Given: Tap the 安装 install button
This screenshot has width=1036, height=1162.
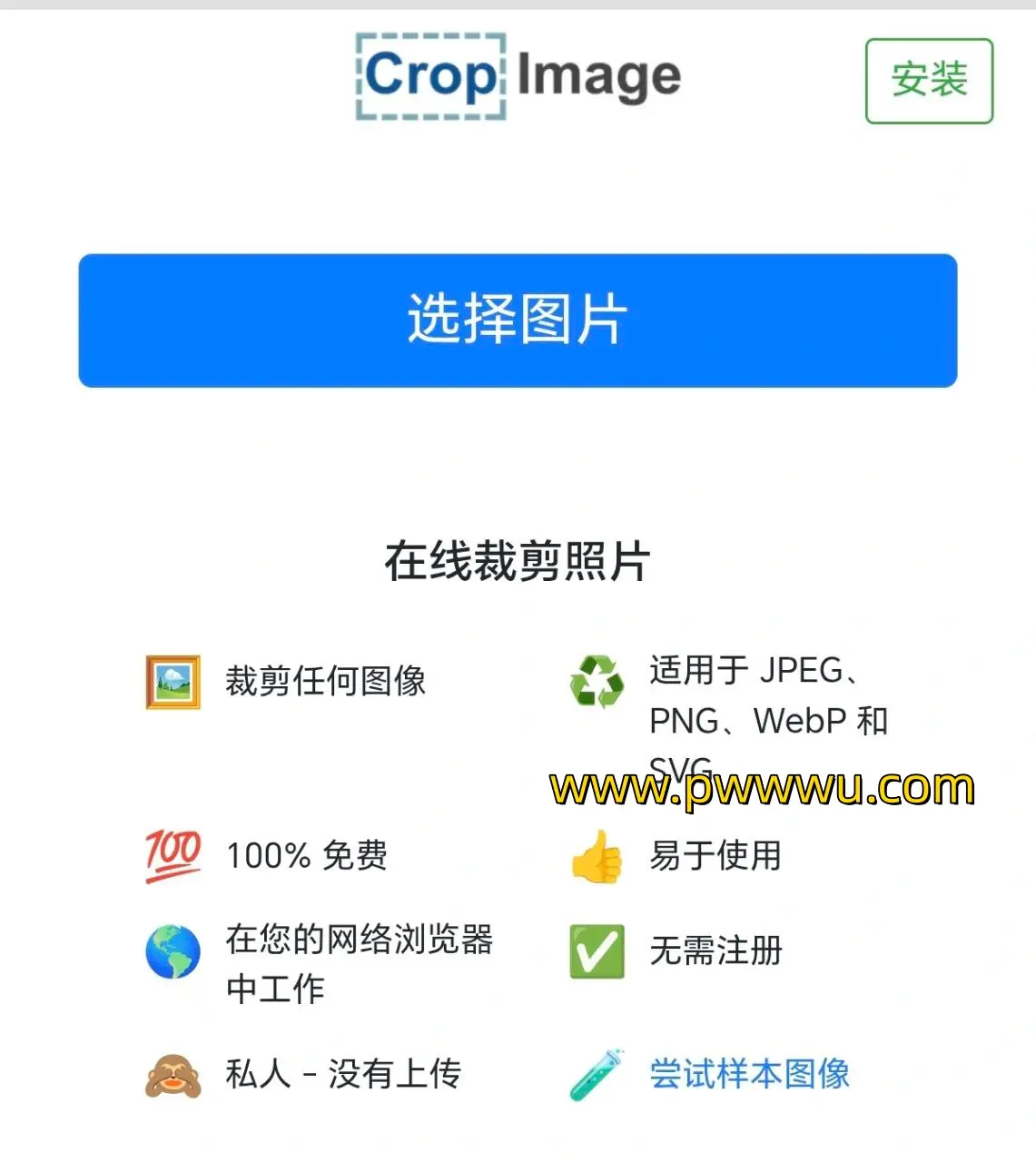Looking at the screenshot, I should click(x=928, y=81).
